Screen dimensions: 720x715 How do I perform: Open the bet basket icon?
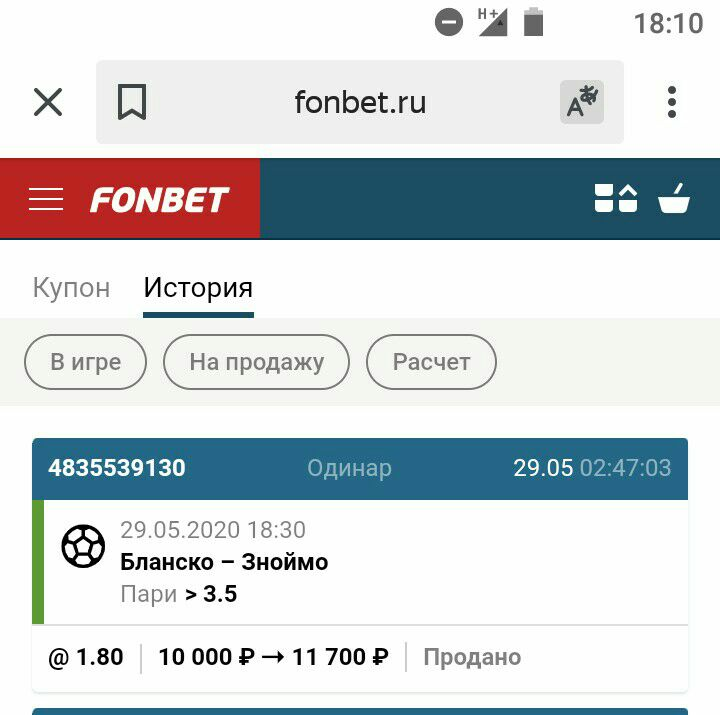674,199
